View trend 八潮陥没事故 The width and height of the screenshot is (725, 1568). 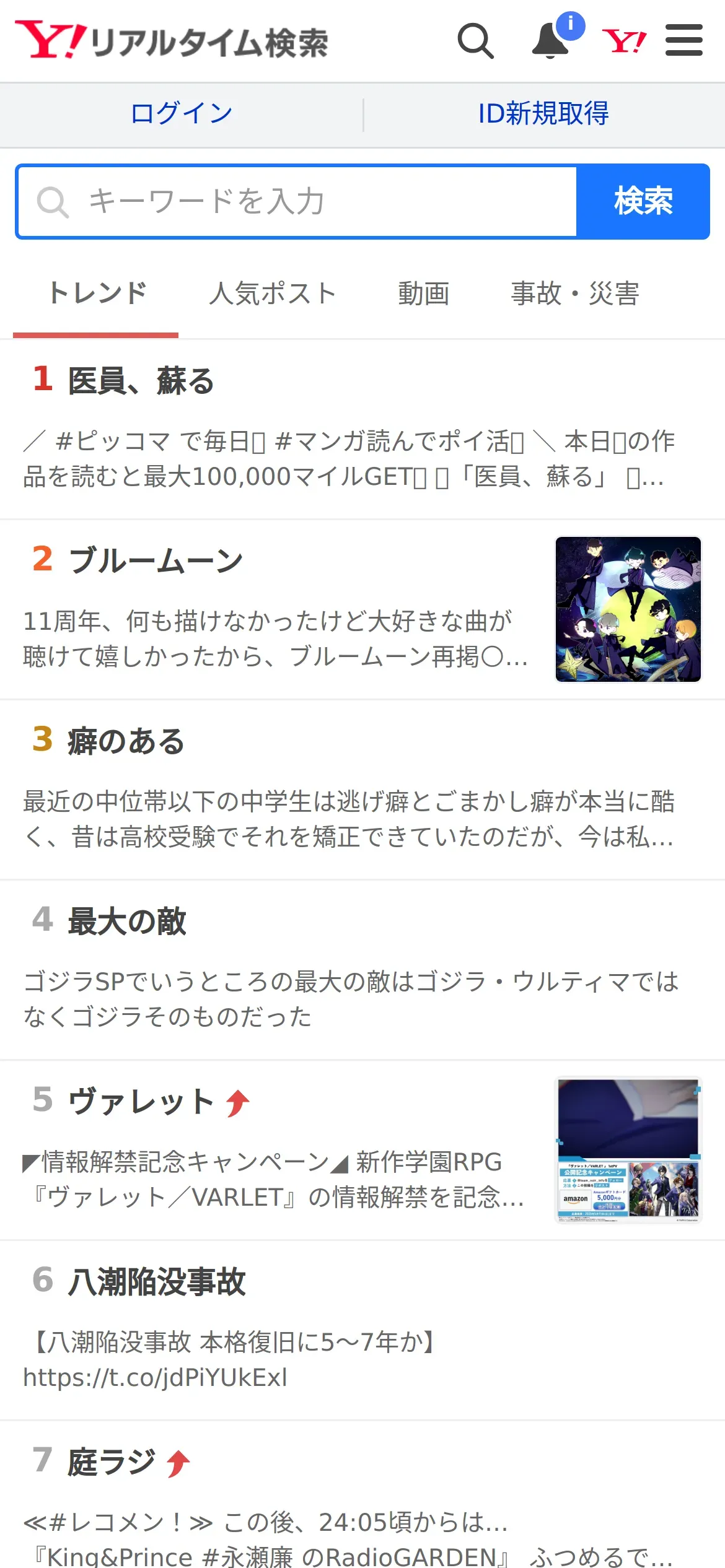pos(362,1331)
